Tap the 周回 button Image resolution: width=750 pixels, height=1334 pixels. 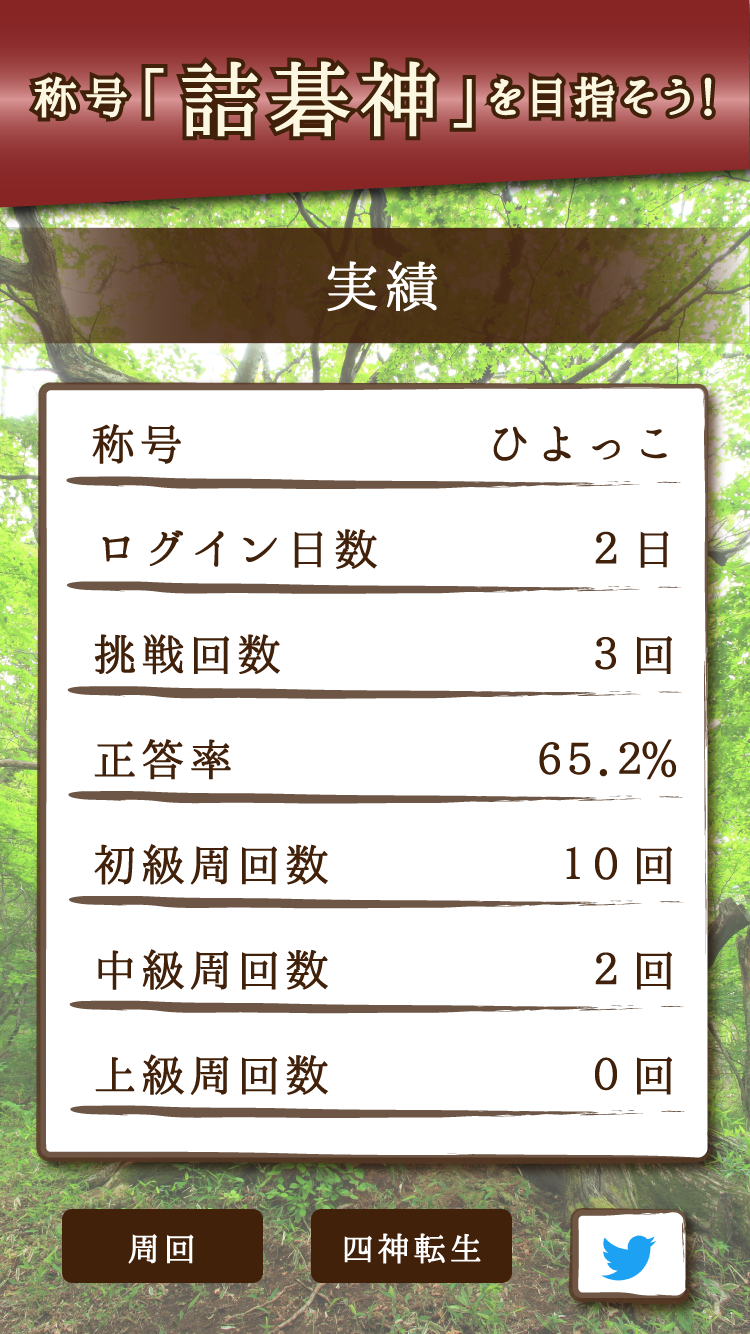click(162, 1247)
